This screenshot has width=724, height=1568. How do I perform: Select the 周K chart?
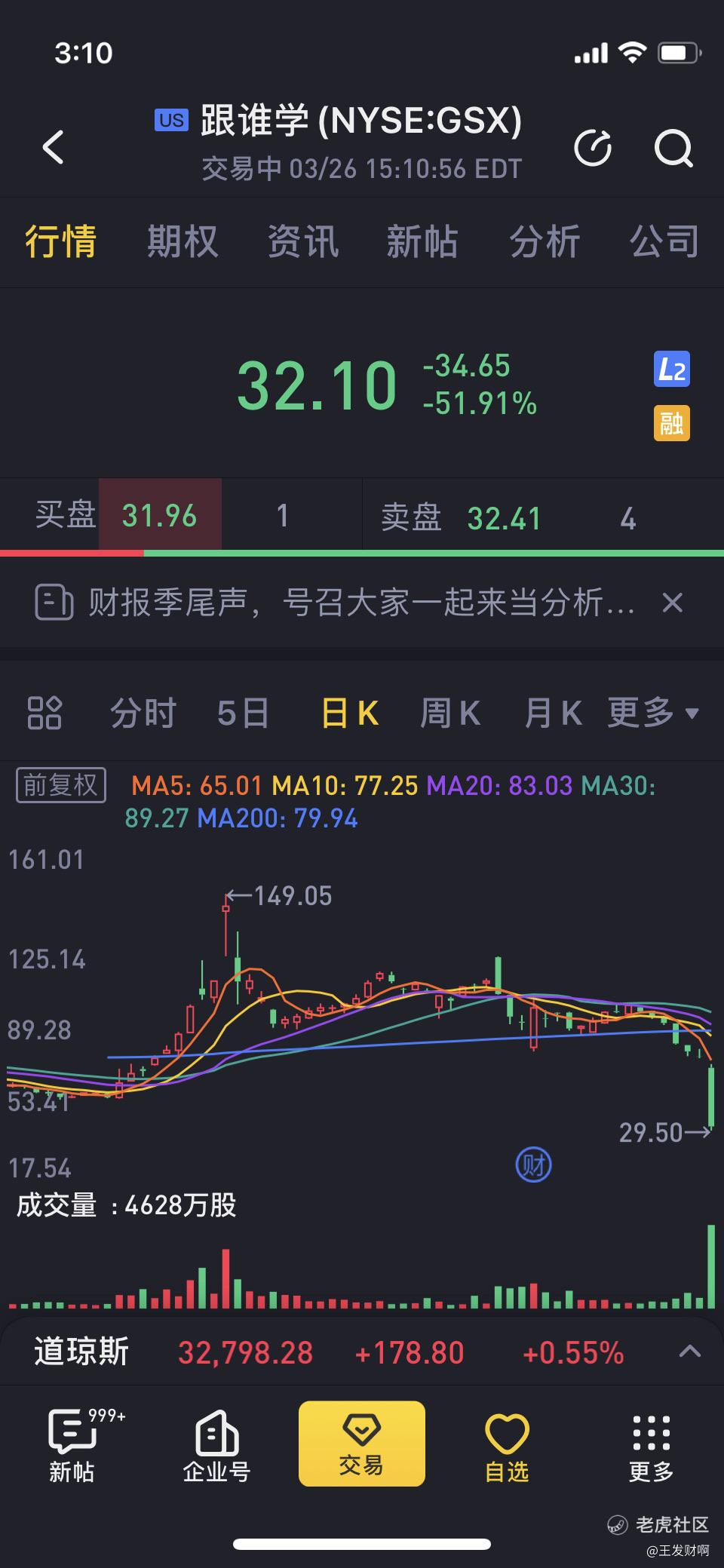pos(450,713)
